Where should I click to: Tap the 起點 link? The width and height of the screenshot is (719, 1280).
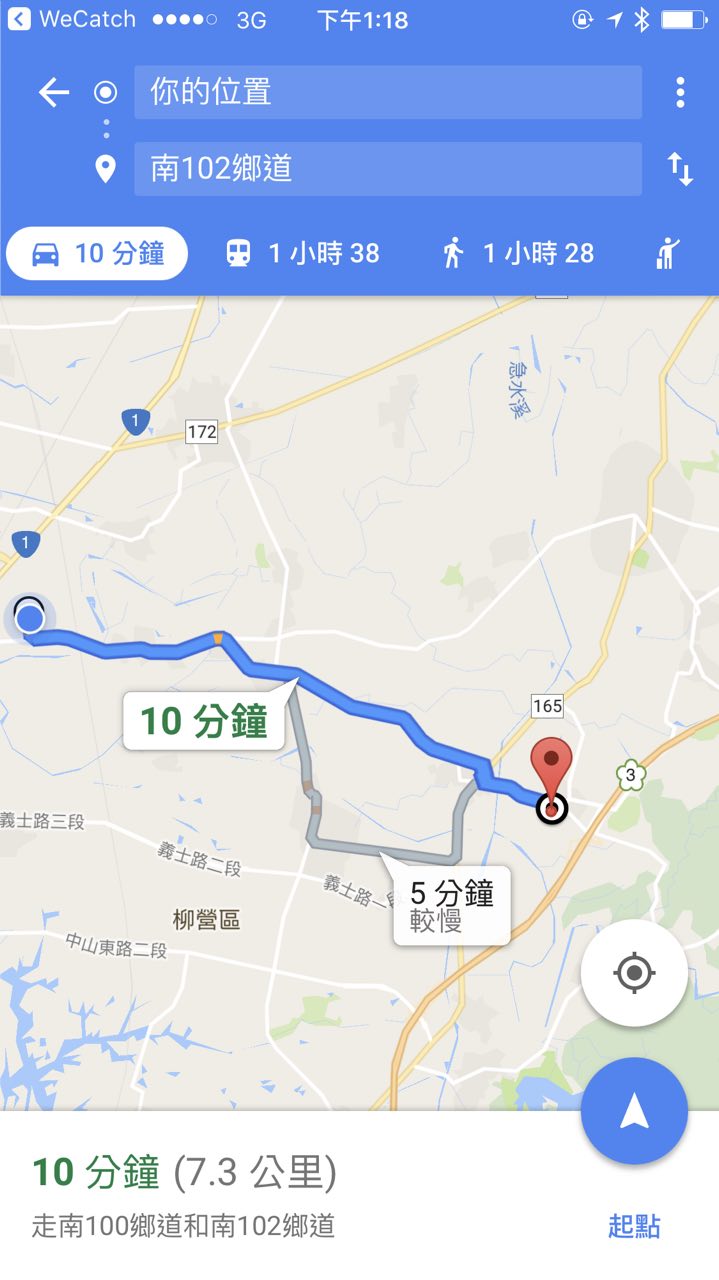point(634,1226)
